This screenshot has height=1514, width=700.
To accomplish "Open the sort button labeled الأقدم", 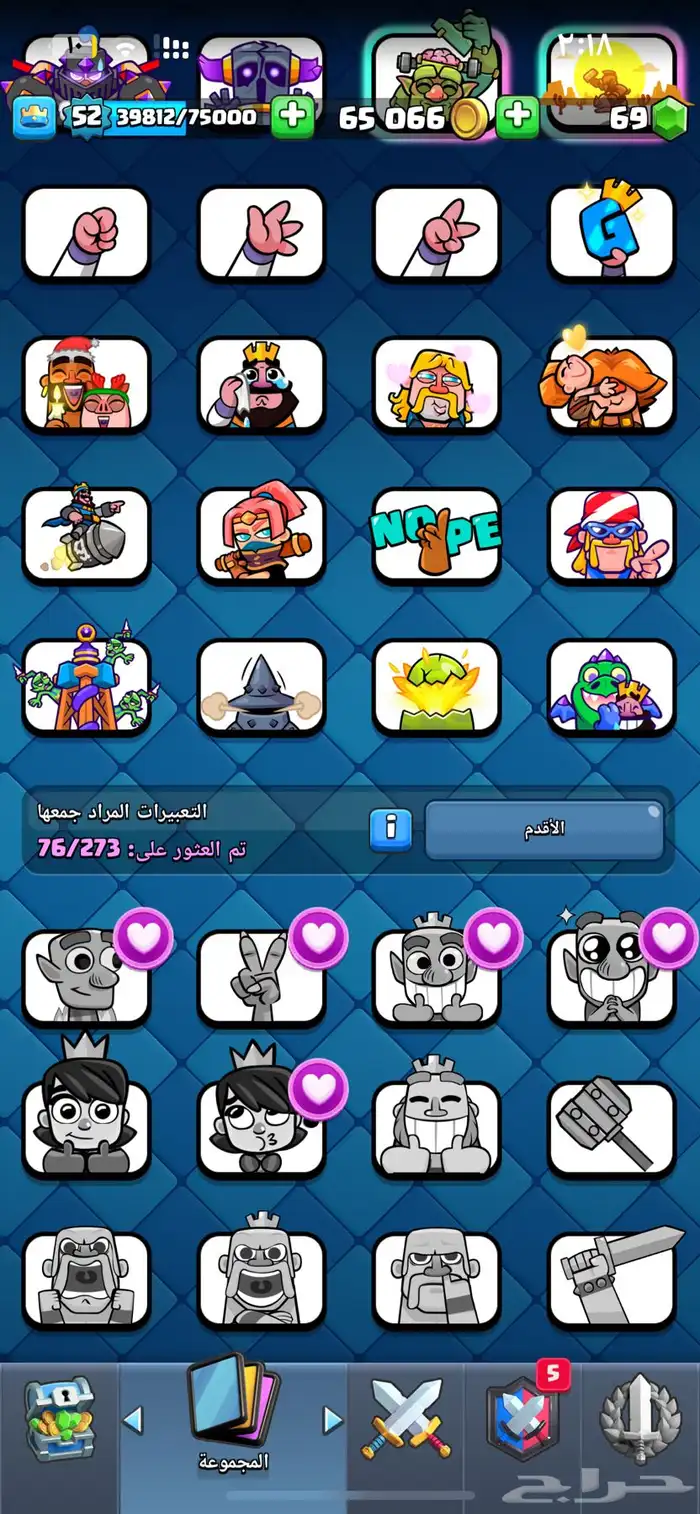I will coord(544,829).
